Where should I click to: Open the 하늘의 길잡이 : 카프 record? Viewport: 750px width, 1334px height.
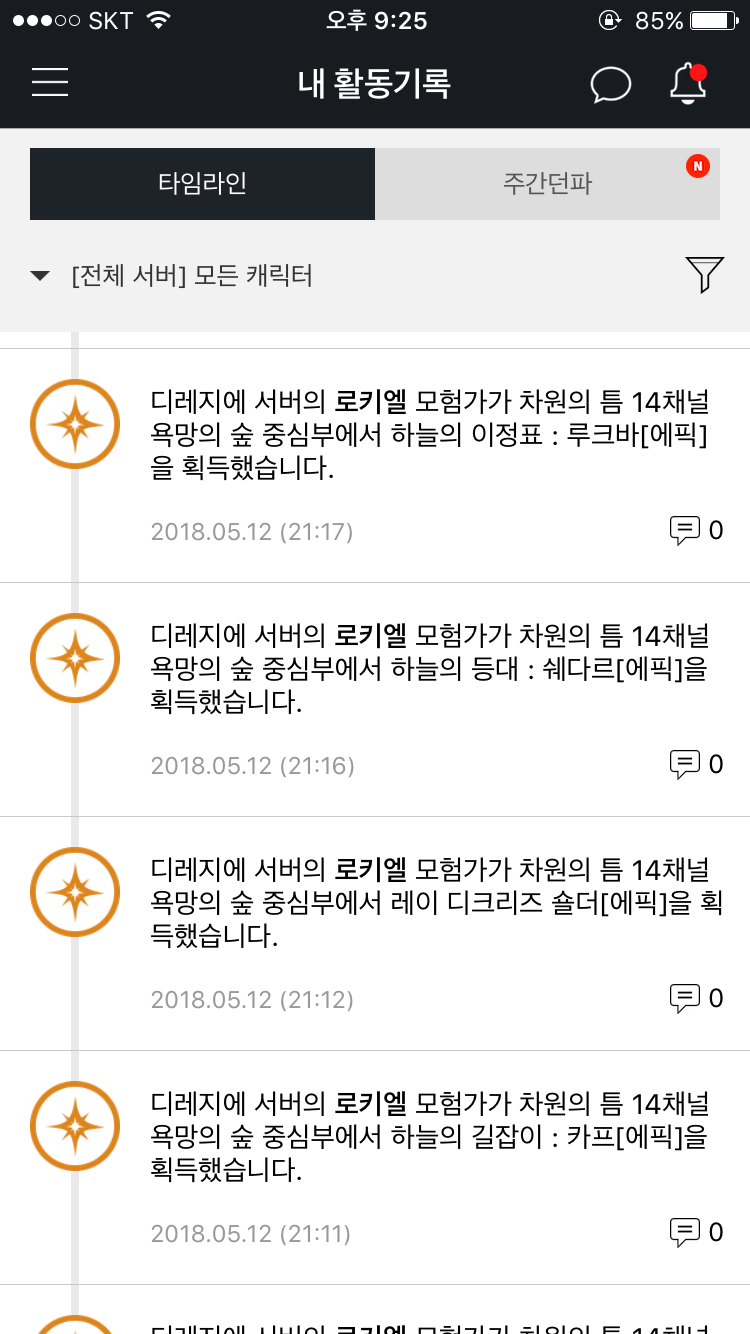pyautogui.click(x=430, y=1137)
